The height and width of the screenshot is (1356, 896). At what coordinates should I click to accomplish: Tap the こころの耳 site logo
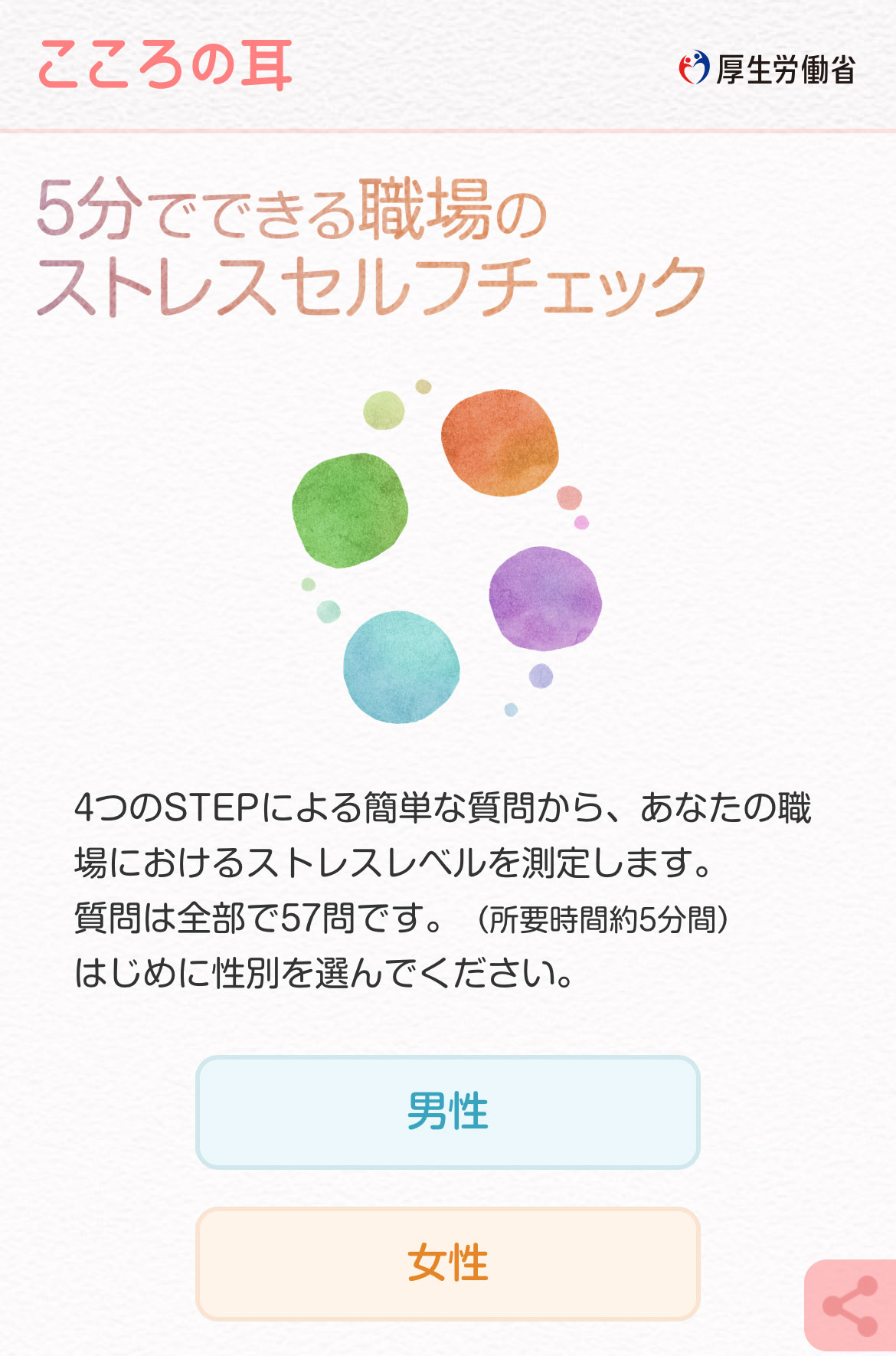tap(165, 65)
